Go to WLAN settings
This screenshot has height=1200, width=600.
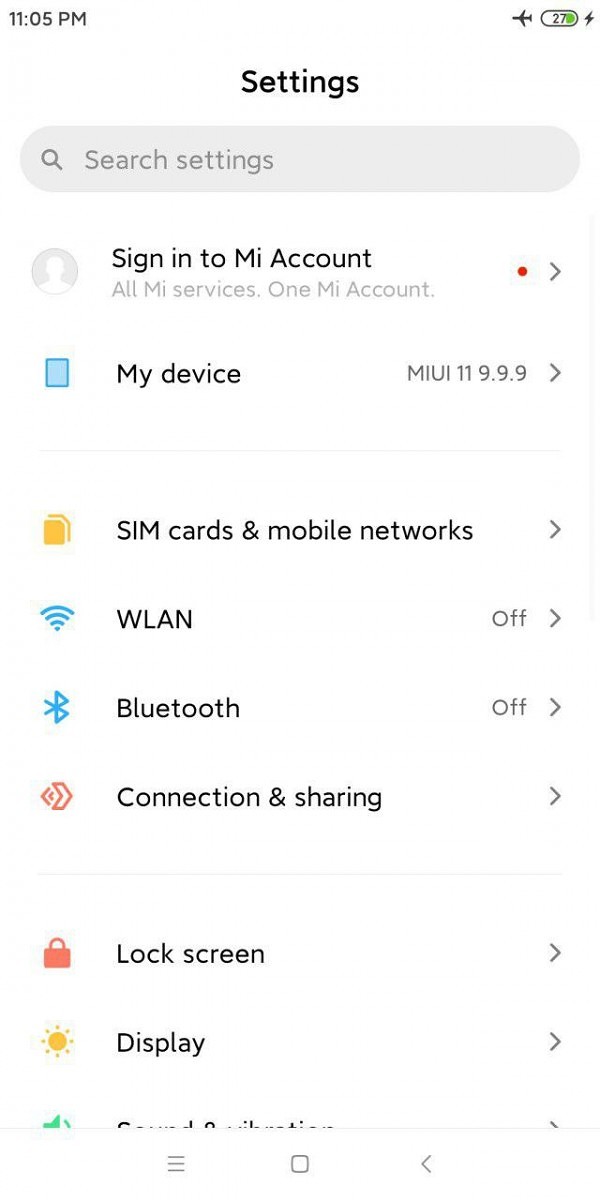click(x=300, y=619)
